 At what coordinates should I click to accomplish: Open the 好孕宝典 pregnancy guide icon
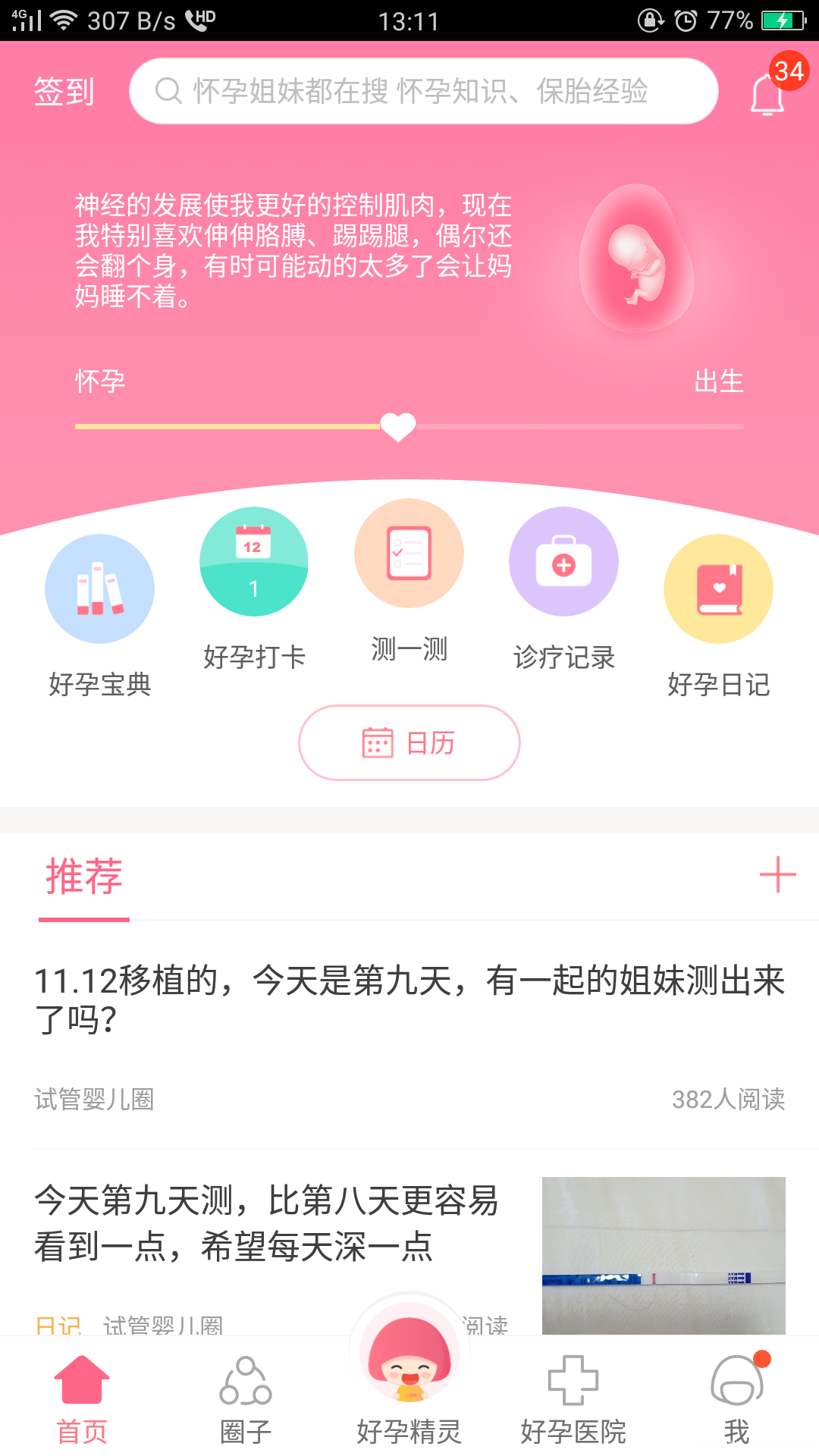coord(99,588)
